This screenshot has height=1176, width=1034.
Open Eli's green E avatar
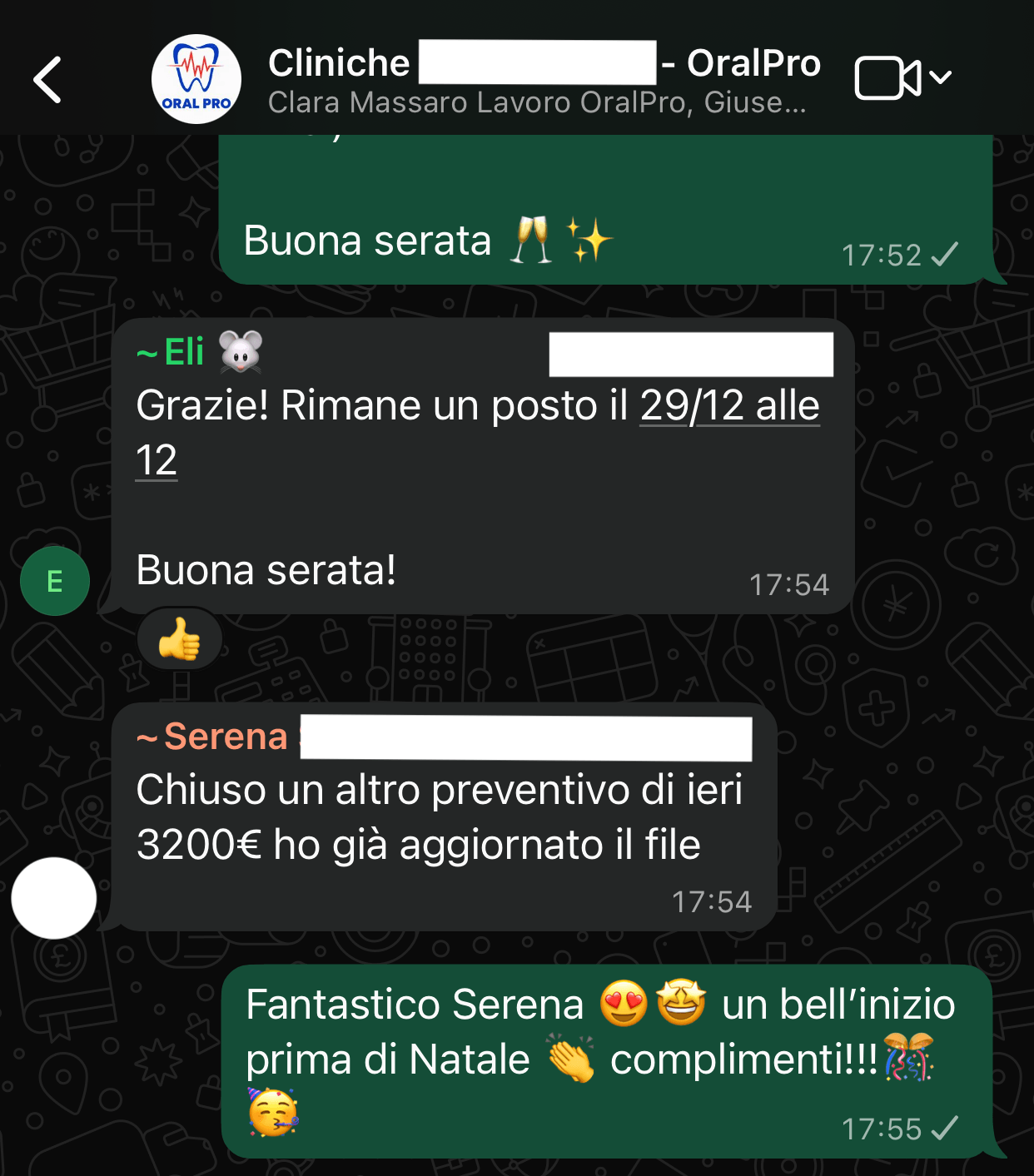55,581
